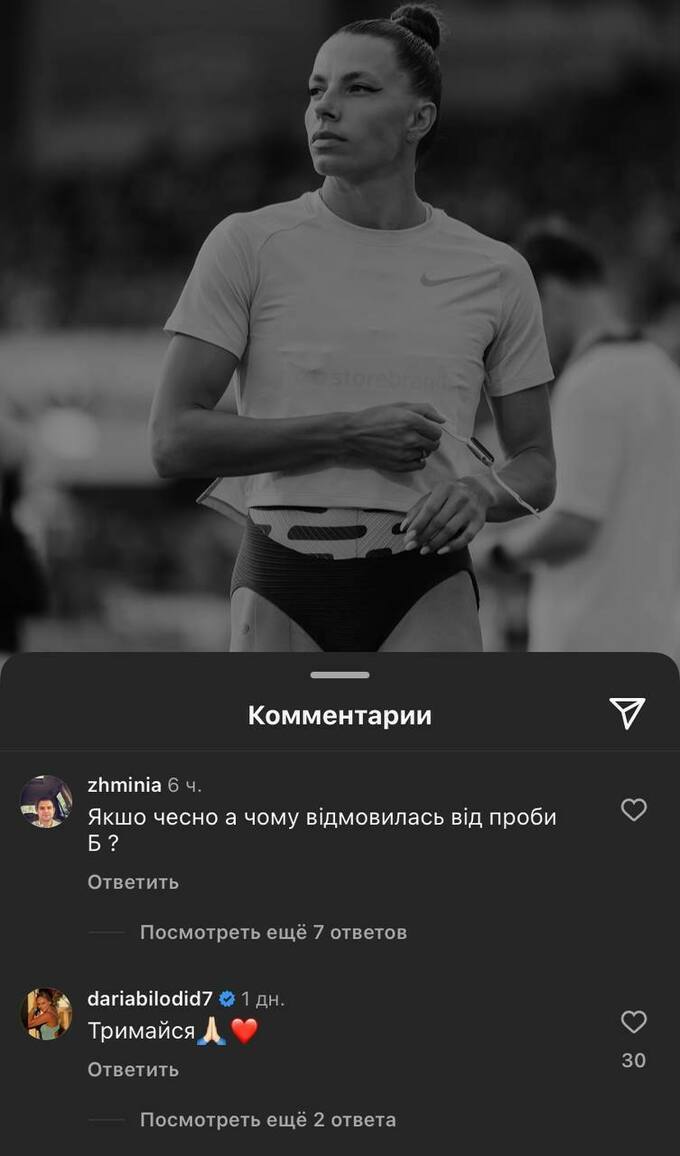Reply to zhminia's comment
The image size is (680, 1156).
[133, 882]
